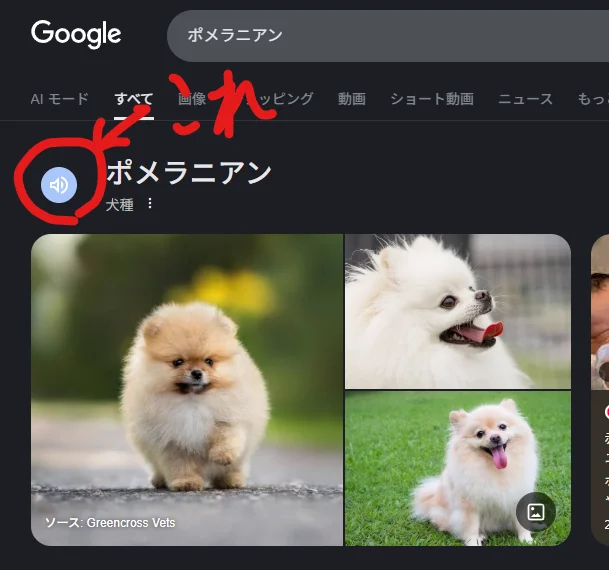609x570 pixels.
Task: Open the ショート動画 tab
Action: pyautogui.click(x=432, y=99)
